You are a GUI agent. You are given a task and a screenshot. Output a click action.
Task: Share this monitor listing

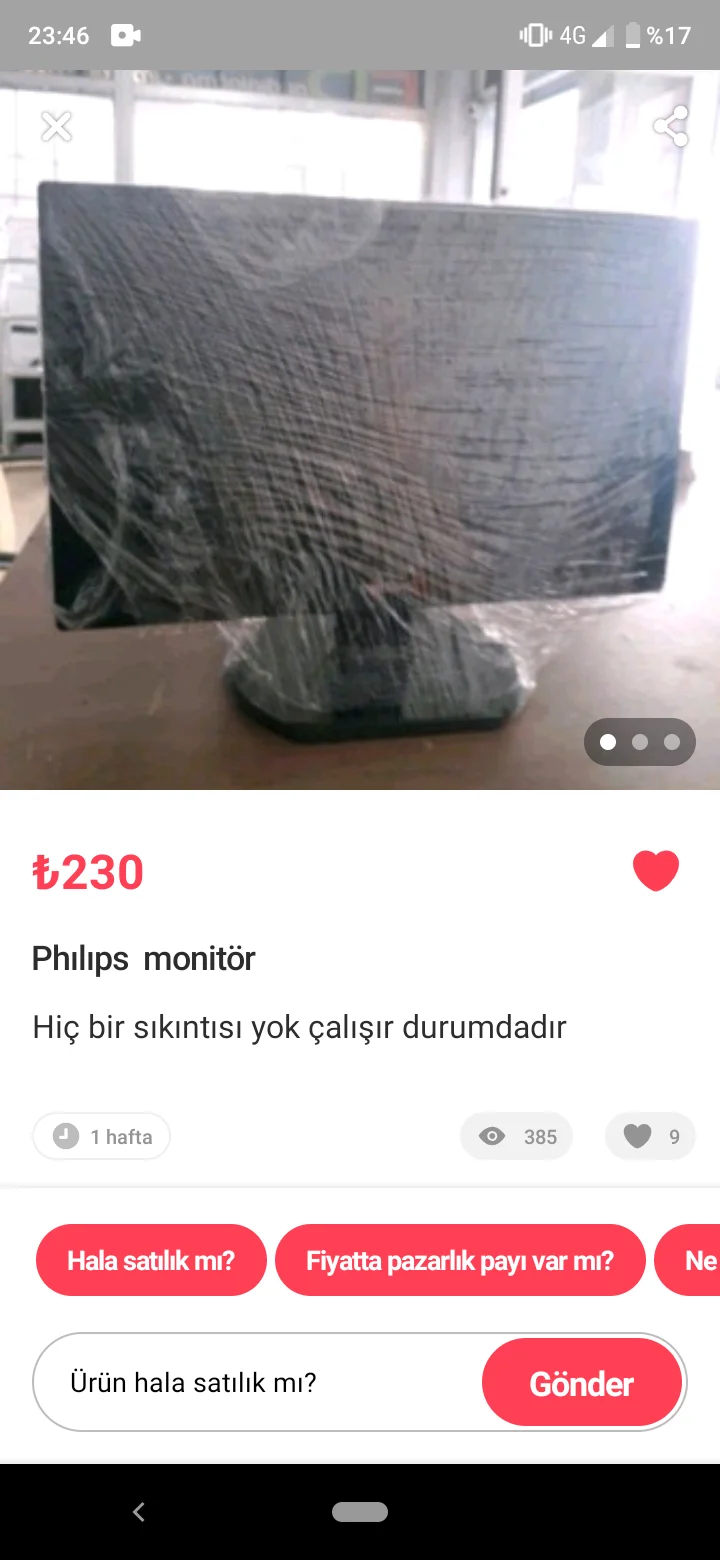670,127
